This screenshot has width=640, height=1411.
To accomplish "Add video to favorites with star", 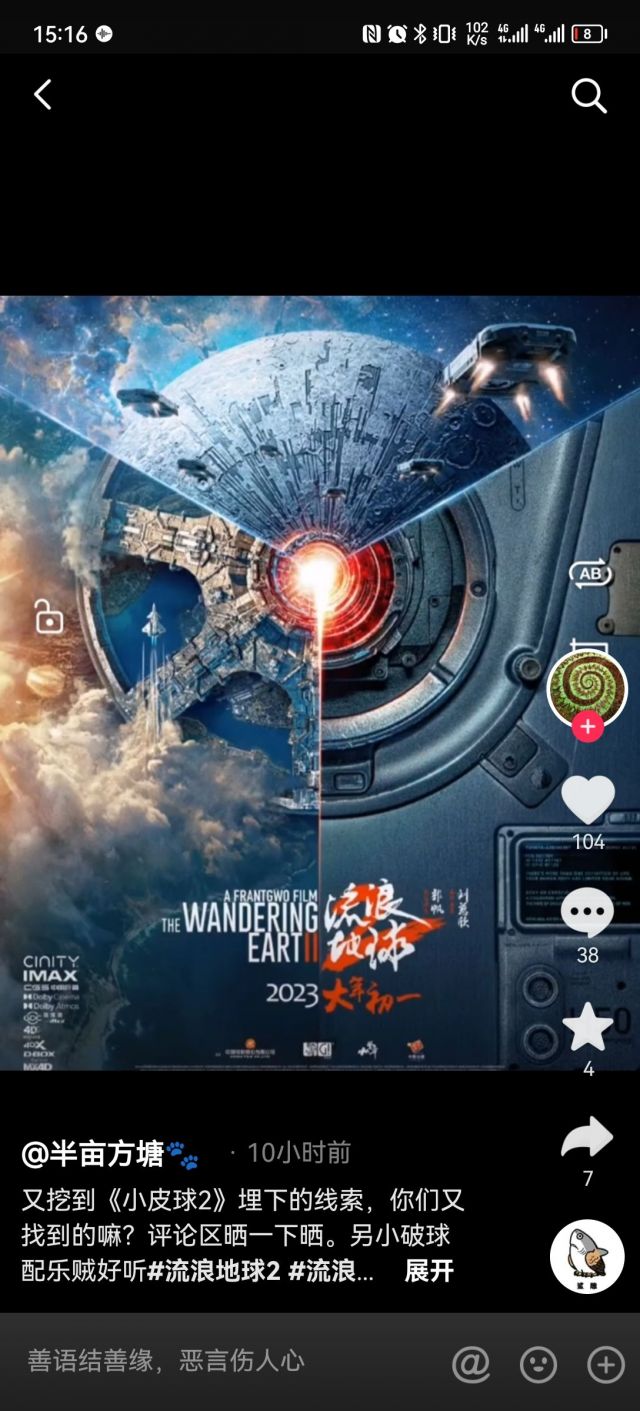I will click(588, 1027).
